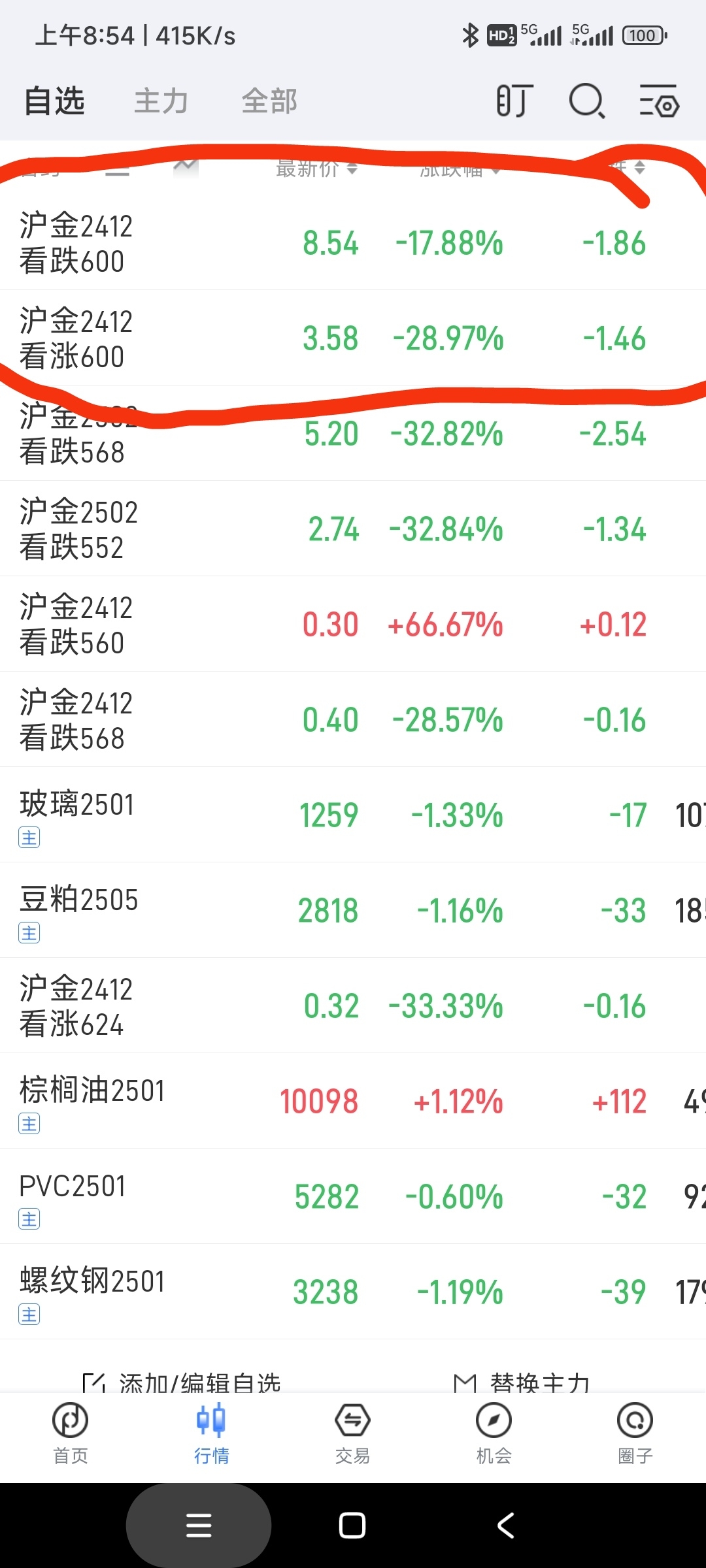The height and width of the screenshot is (1568, 706).
Task: Open PVC2501 contract quote
Action: pos(353,1196)
